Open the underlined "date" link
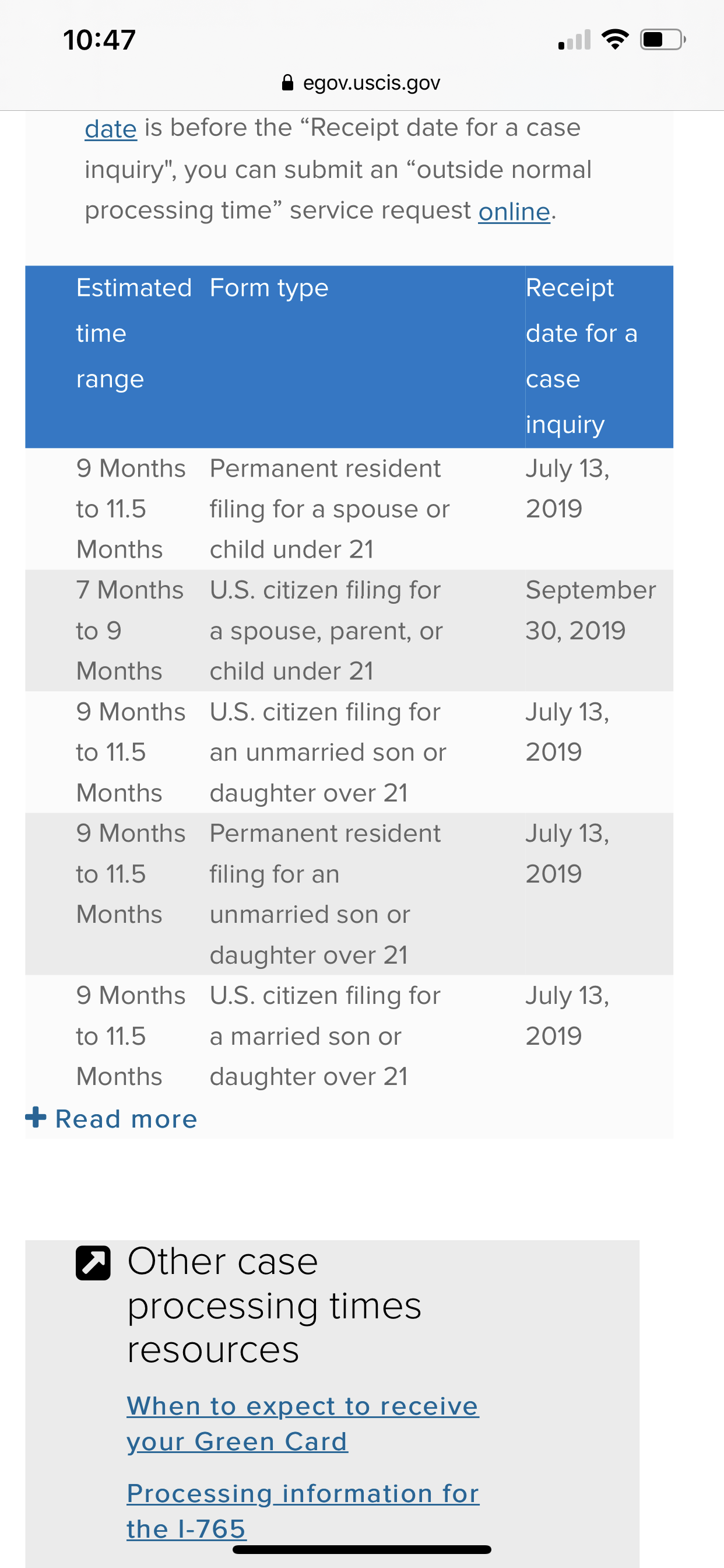The image size is (724, 1568). [x=111, y=129]
